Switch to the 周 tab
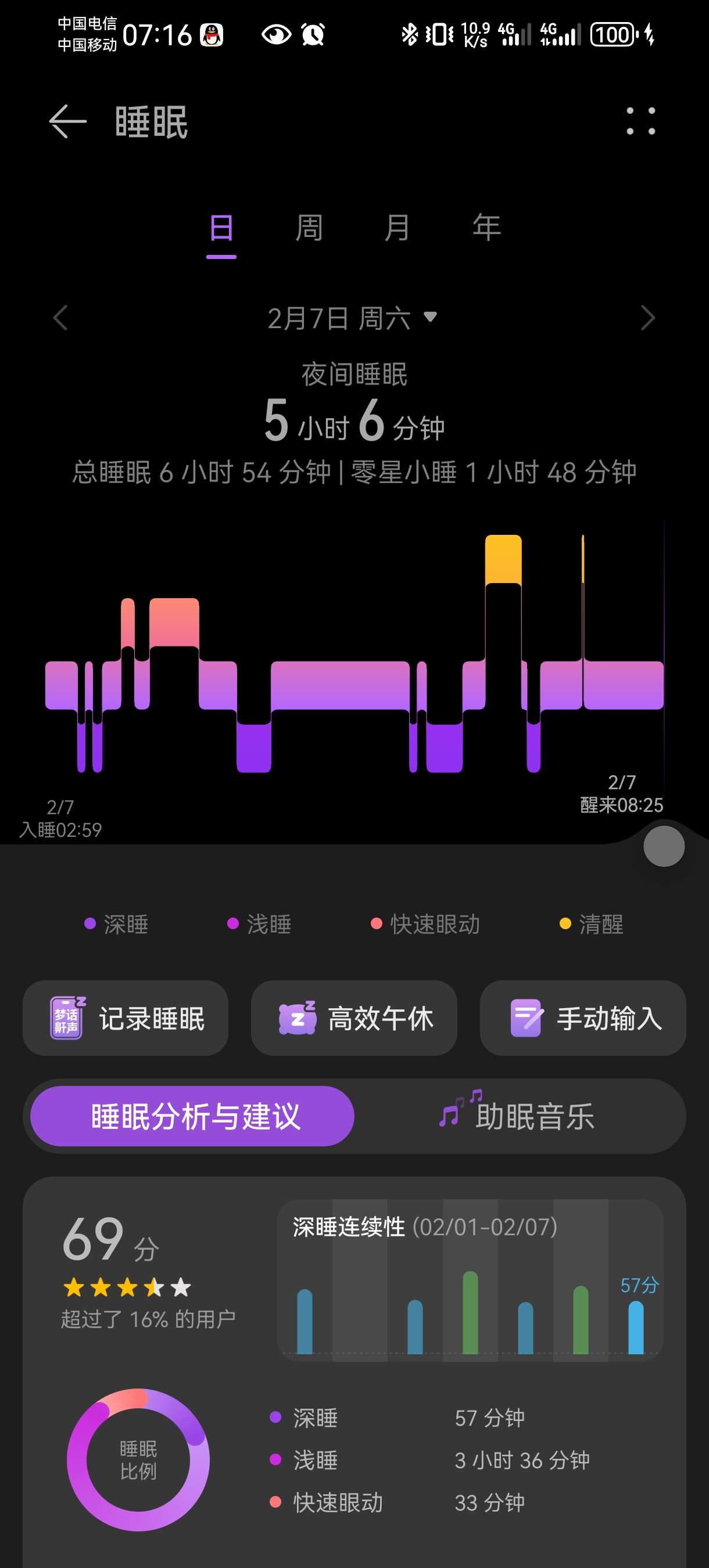Viewport: 709px width, 1568px height. click(x=309, y=228)
